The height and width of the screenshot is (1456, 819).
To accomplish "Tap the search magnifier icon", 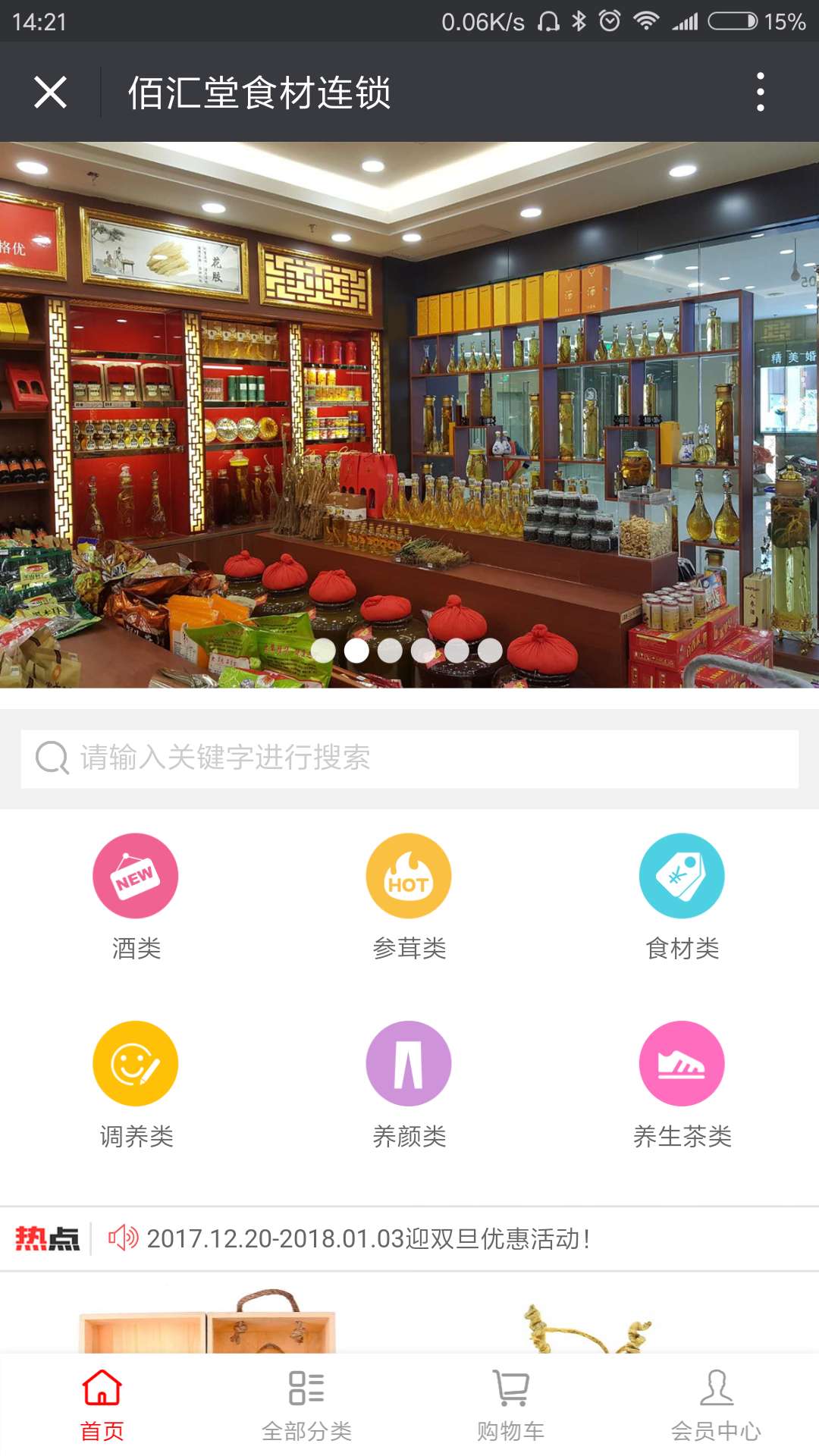I will coord(50,757).
